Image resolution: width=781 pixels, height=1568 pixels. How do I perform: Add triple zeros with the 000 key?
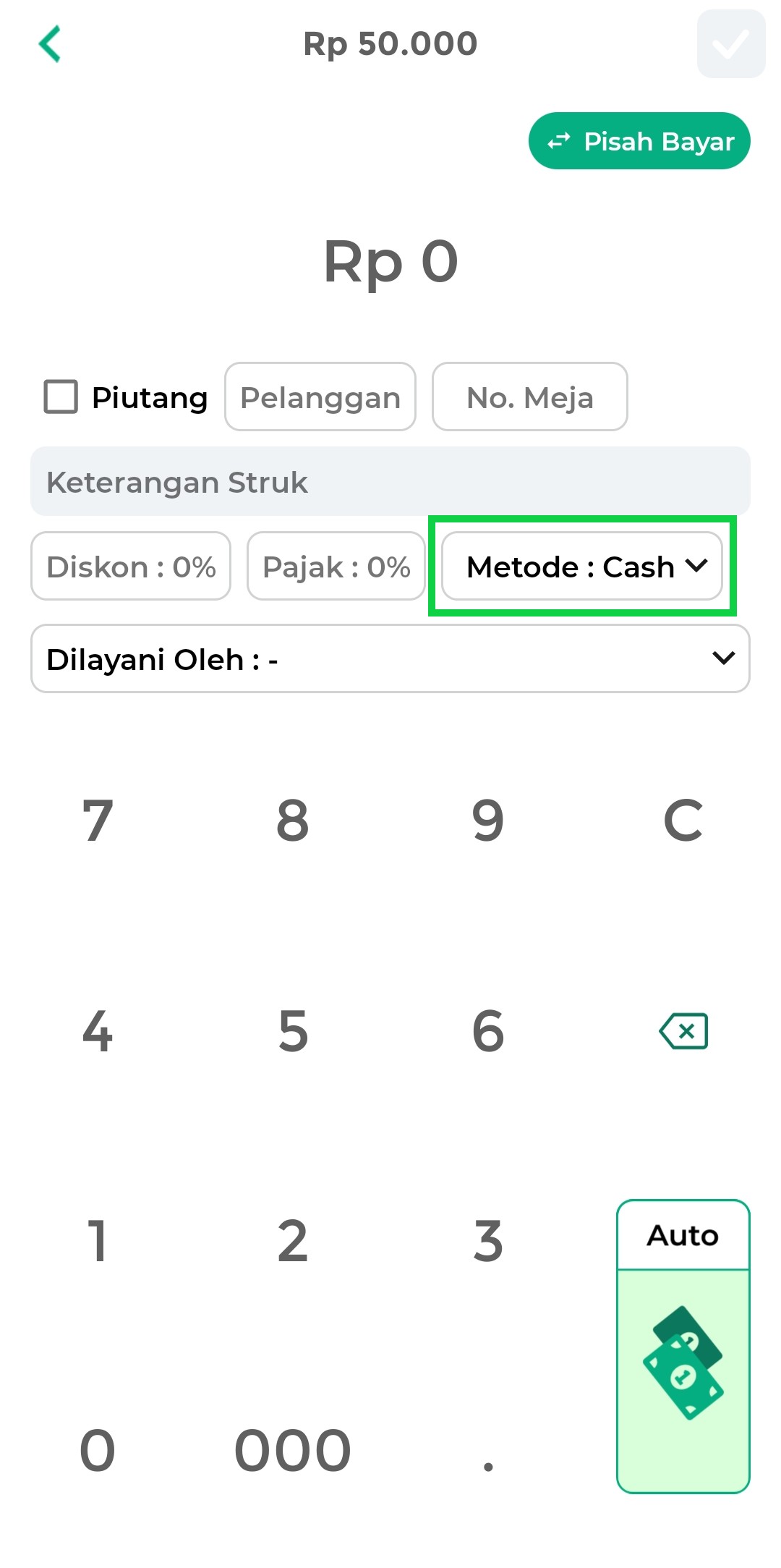293,1450
